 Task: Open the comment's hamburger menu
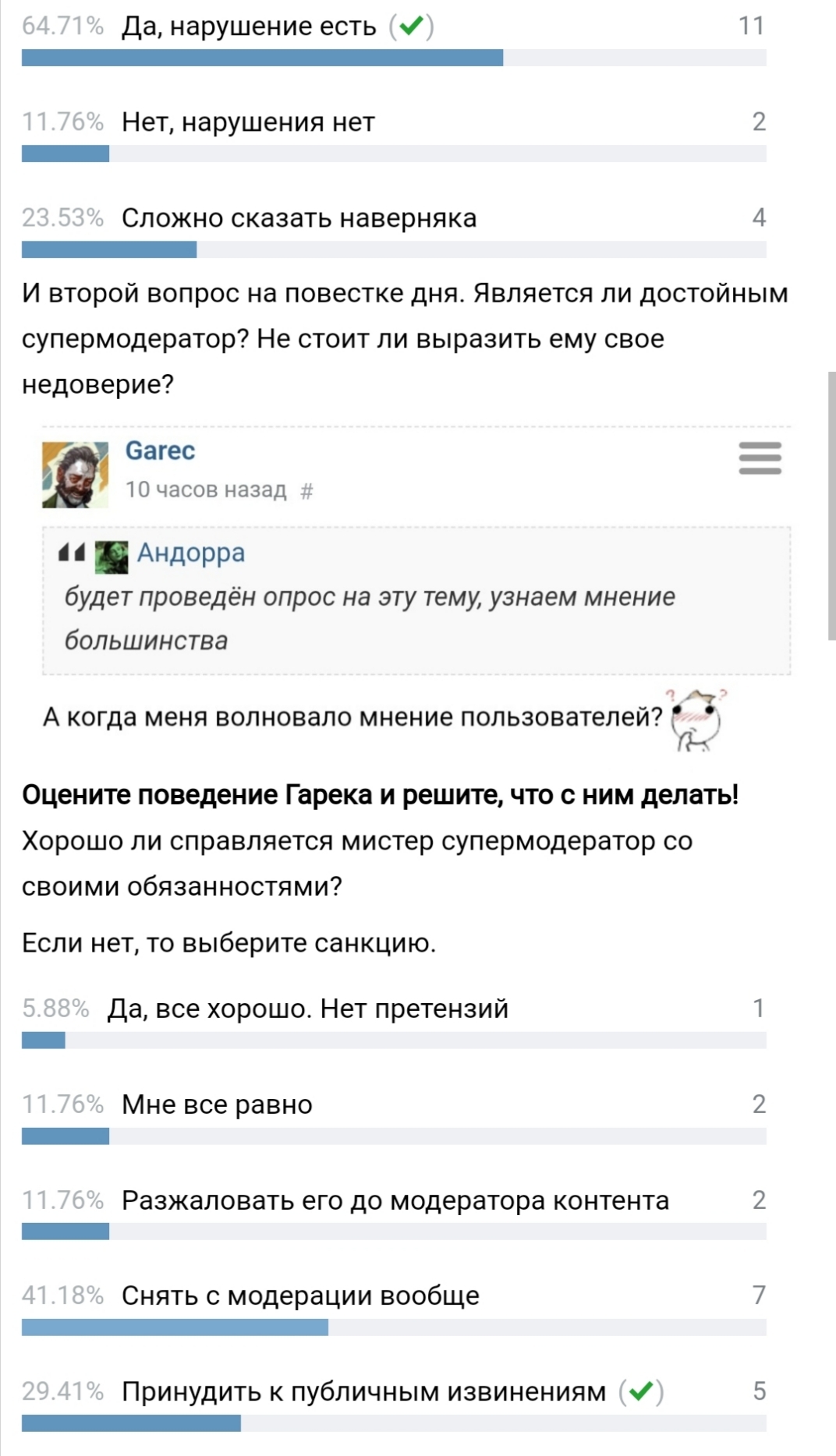point(760,458)
